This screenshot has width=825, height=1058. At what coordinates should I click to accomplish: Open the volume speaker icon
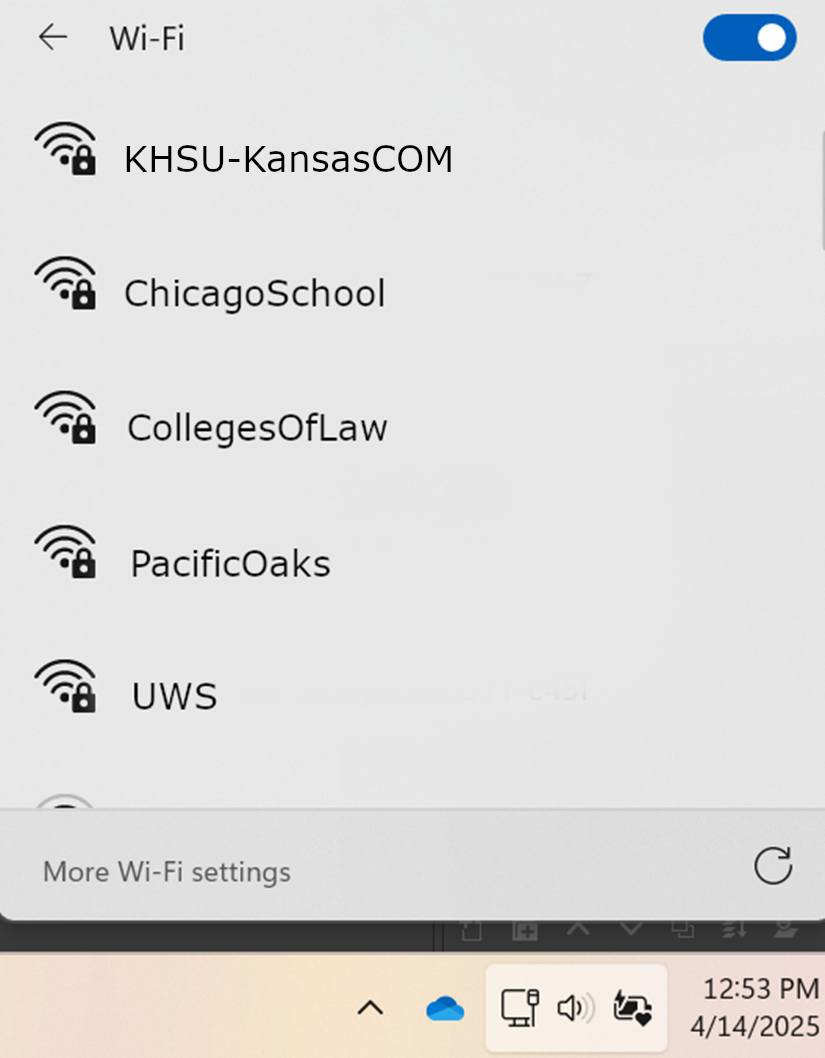[575, 1008]
